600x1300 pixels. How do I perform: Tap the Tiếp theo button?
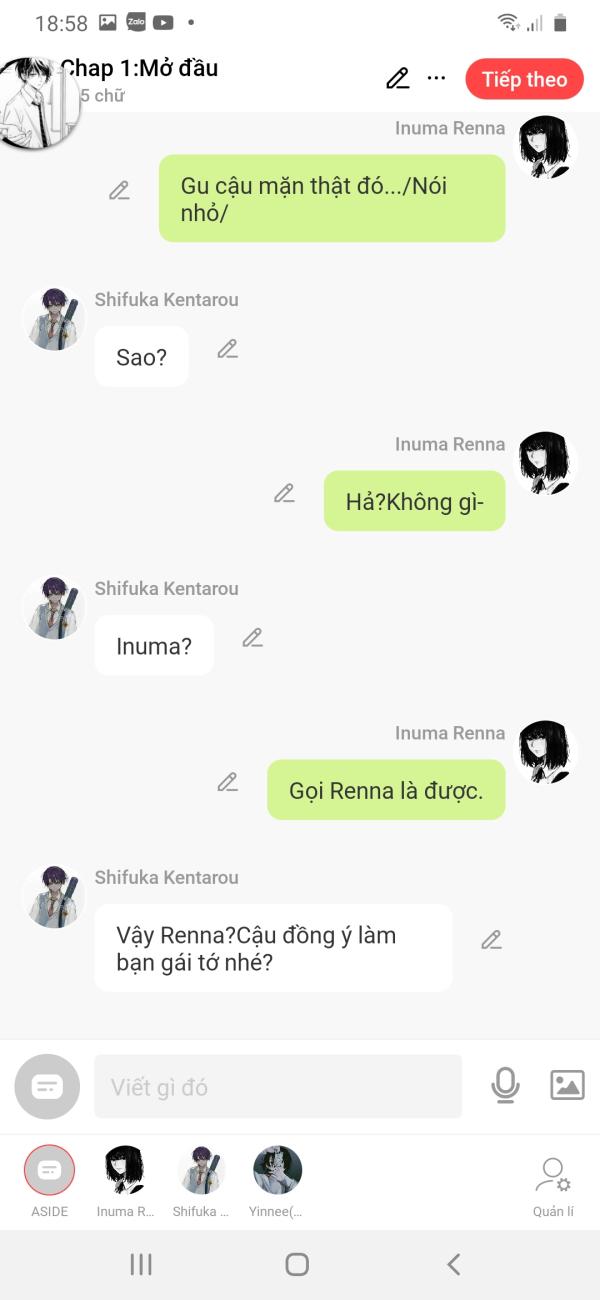(524, 79)
